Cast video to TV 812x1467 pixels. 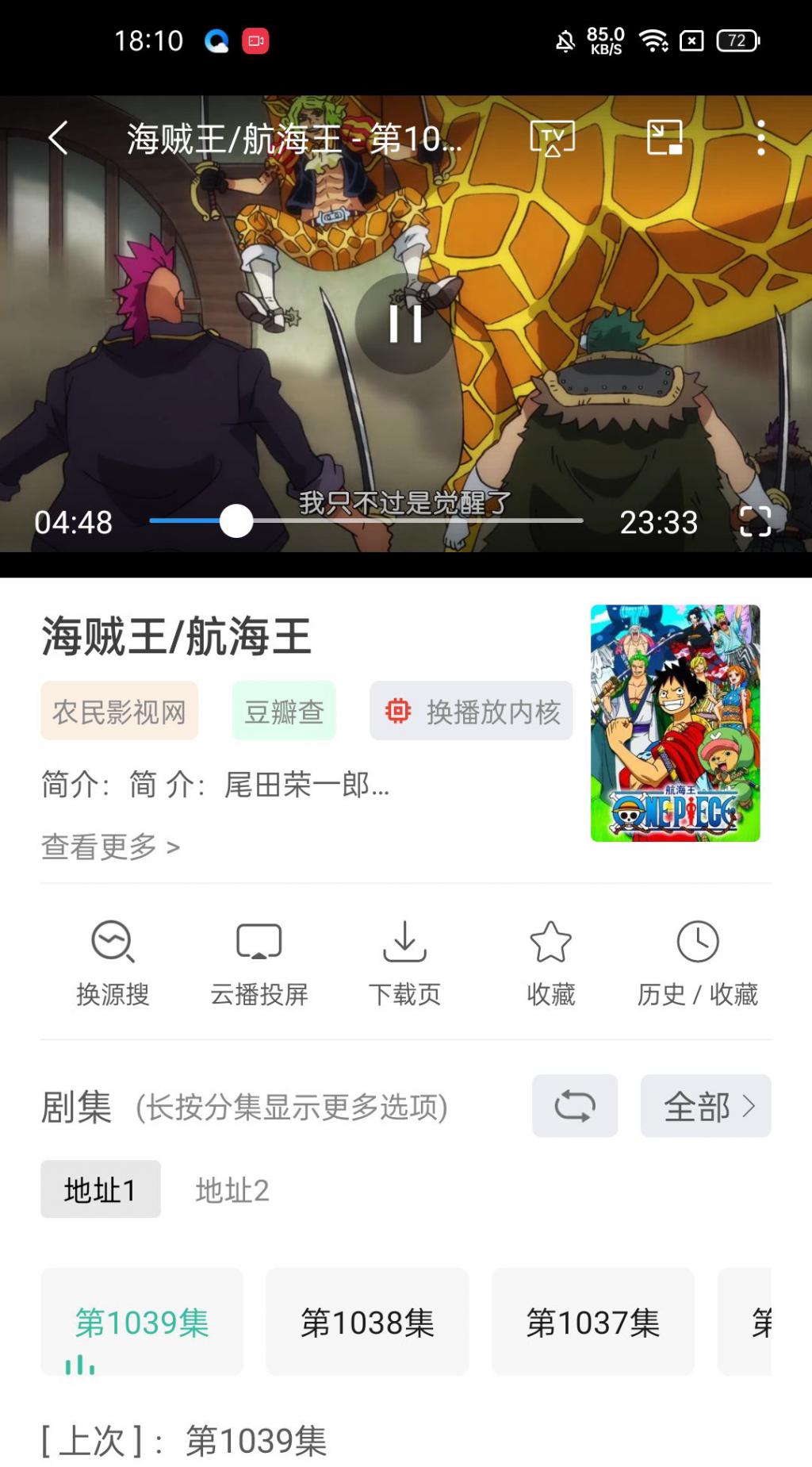[x=552, y=138]
